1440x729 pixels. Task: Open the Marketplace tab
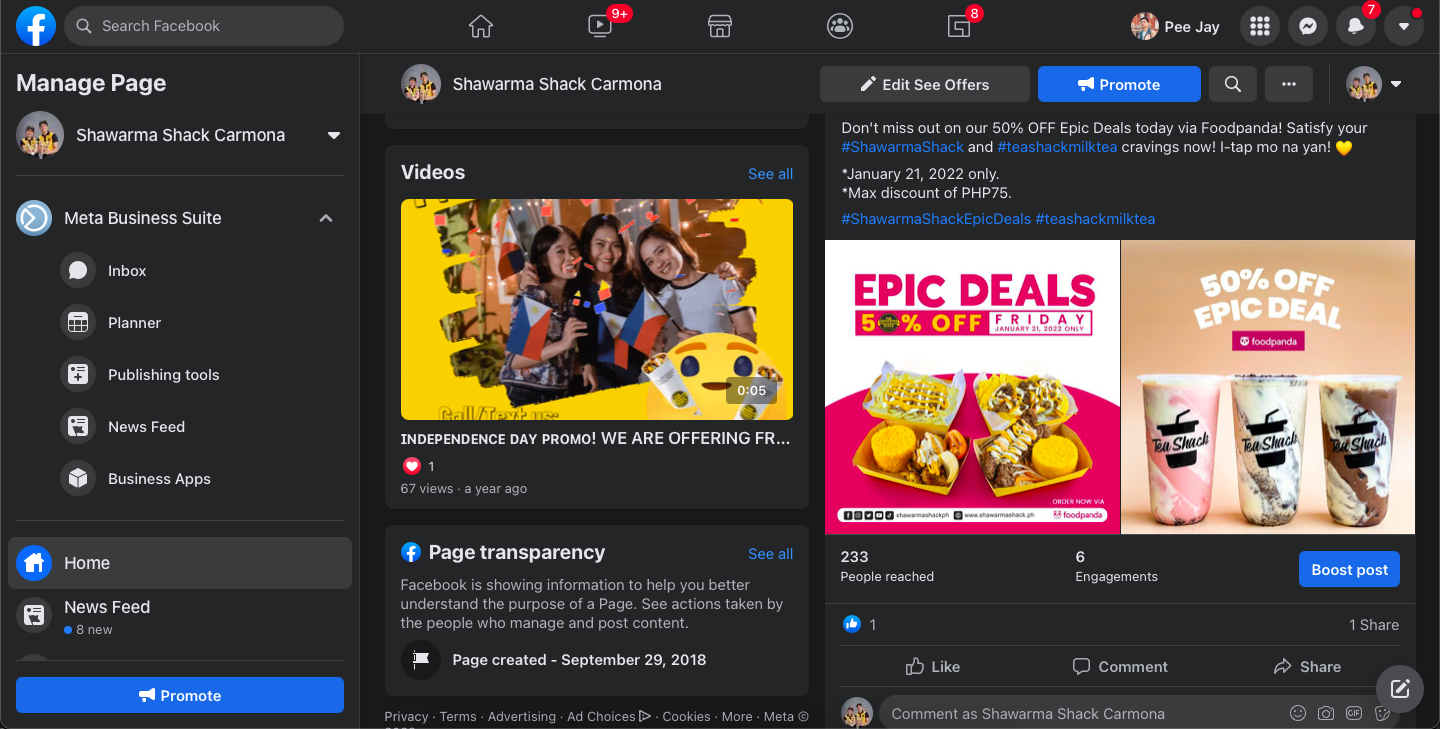pyautogui.click(x=720, y=27)
